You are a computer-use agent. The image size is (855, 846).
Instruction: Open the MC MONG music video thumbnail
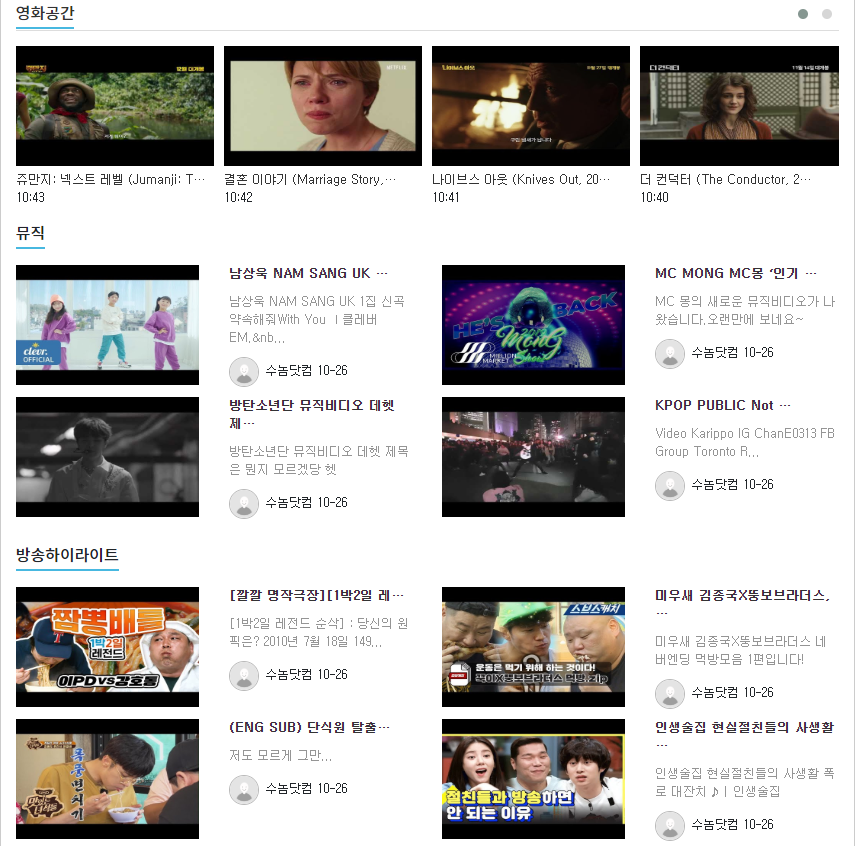tap(533, 325)
